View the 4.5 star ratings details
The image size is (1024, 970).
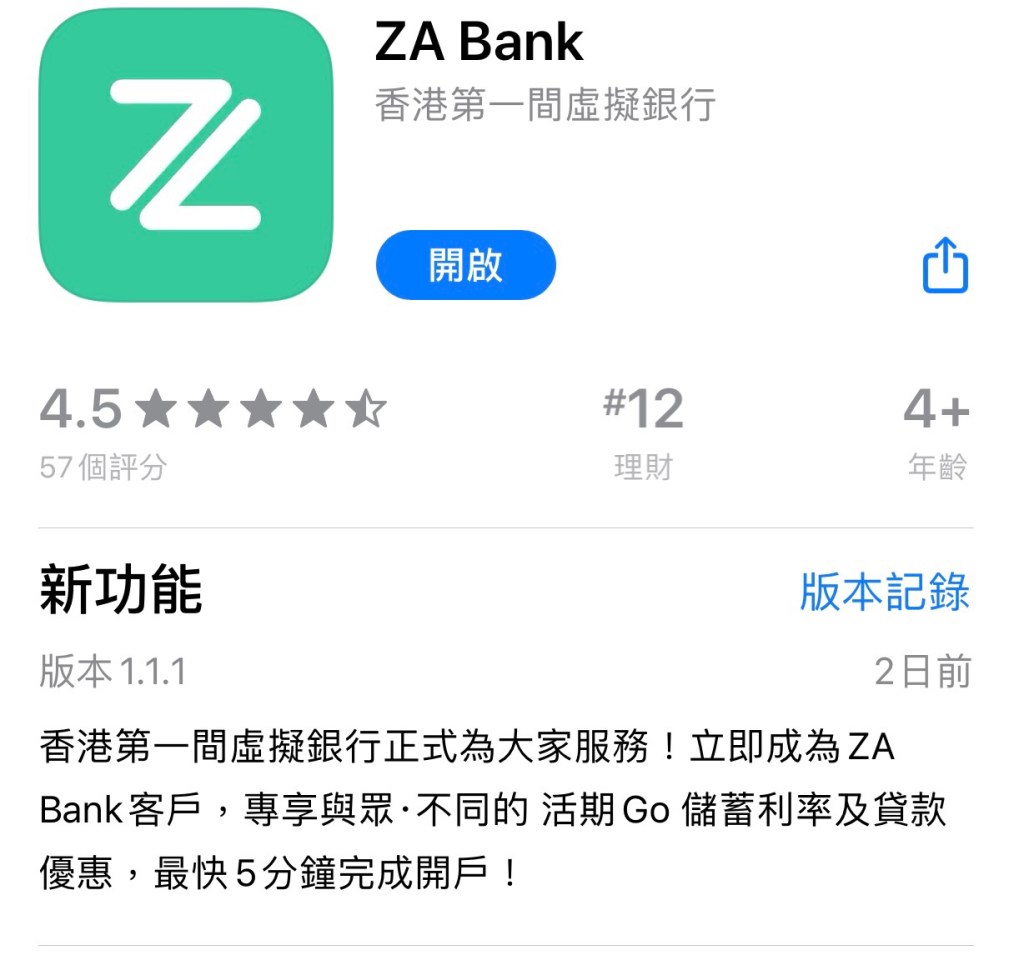(212, 432)
